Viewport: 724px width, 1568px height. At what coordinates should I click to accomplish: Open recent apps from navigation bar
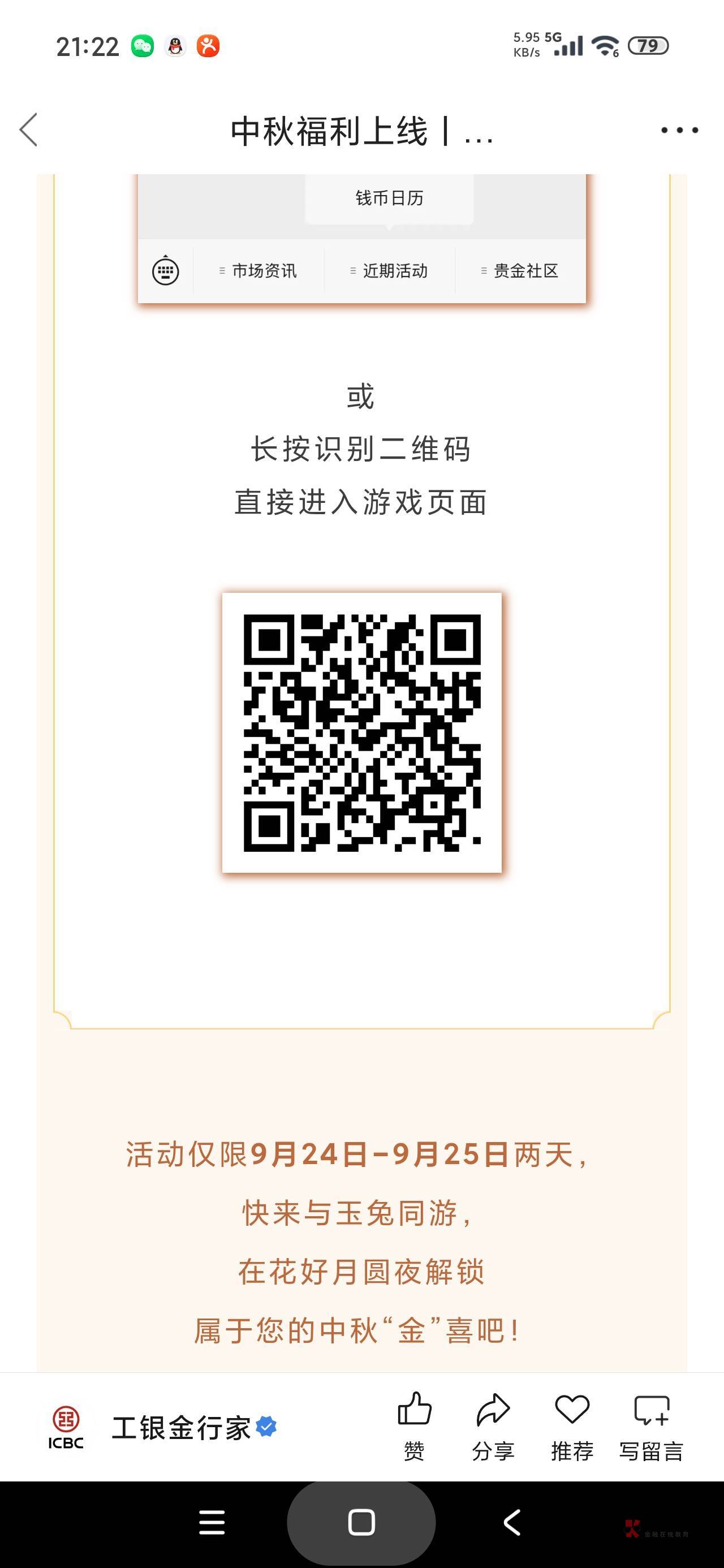(212, 1523)
